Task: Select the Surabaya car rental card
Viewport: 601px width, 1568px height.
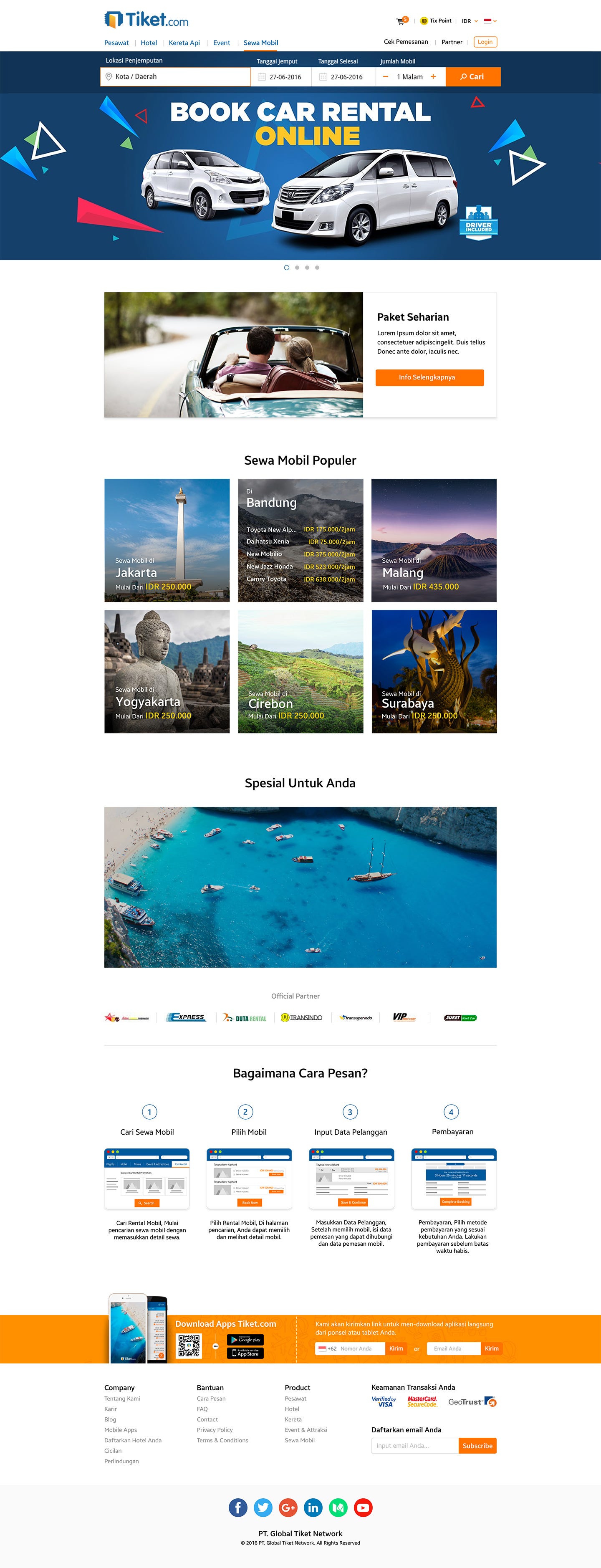Action: [434, 671]
